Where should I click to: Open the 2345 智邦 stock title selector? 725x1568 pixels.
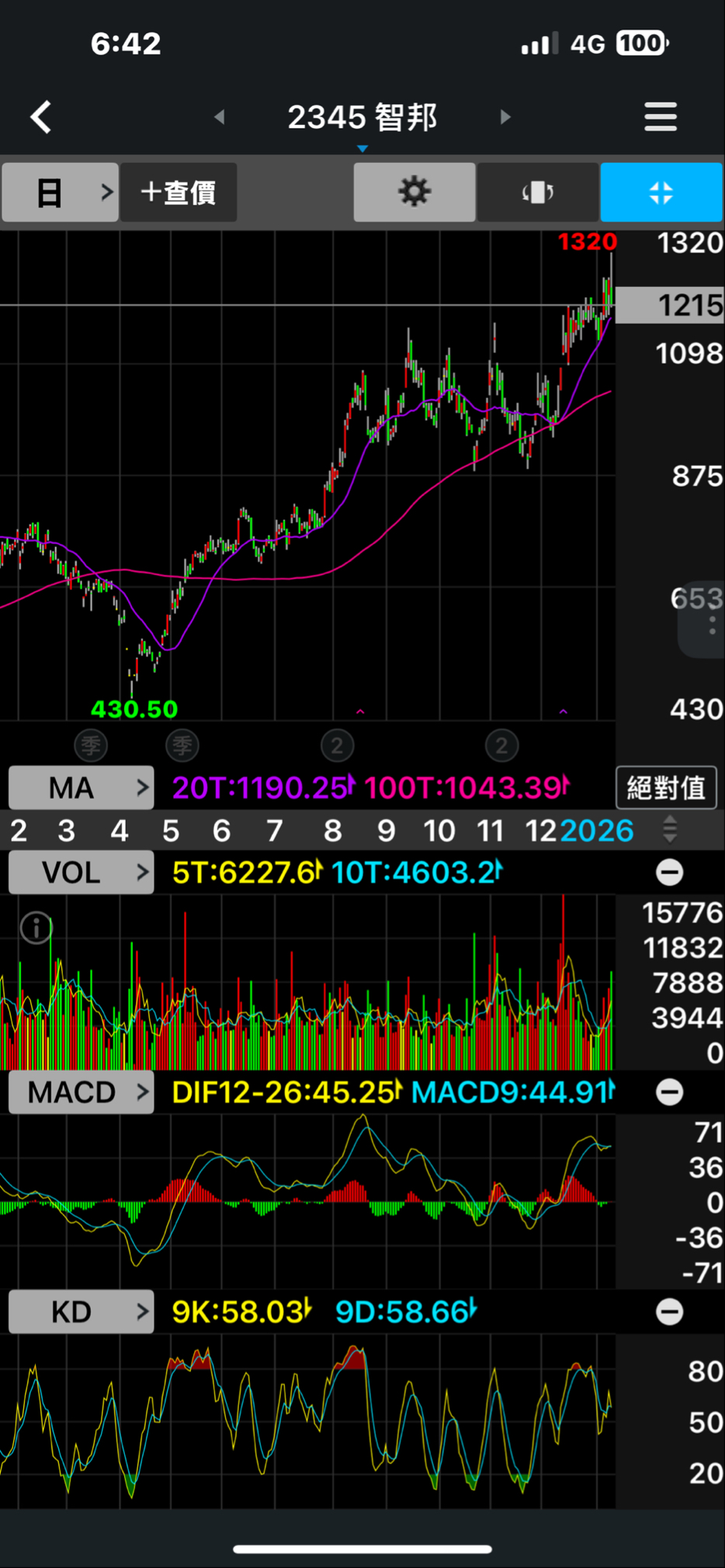(362, 118)
